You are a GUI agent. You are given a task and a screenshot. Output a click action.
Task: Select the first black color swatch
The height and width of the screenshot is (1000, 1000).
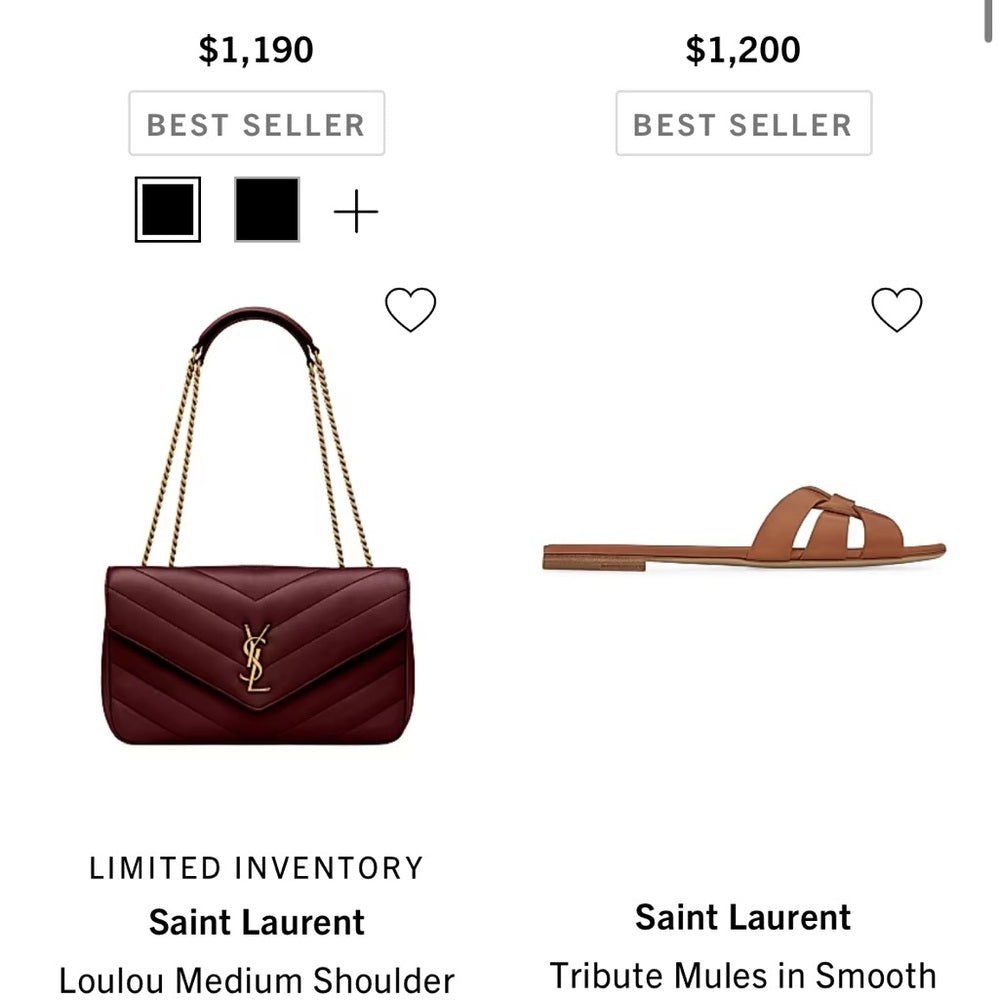[168, 210]
